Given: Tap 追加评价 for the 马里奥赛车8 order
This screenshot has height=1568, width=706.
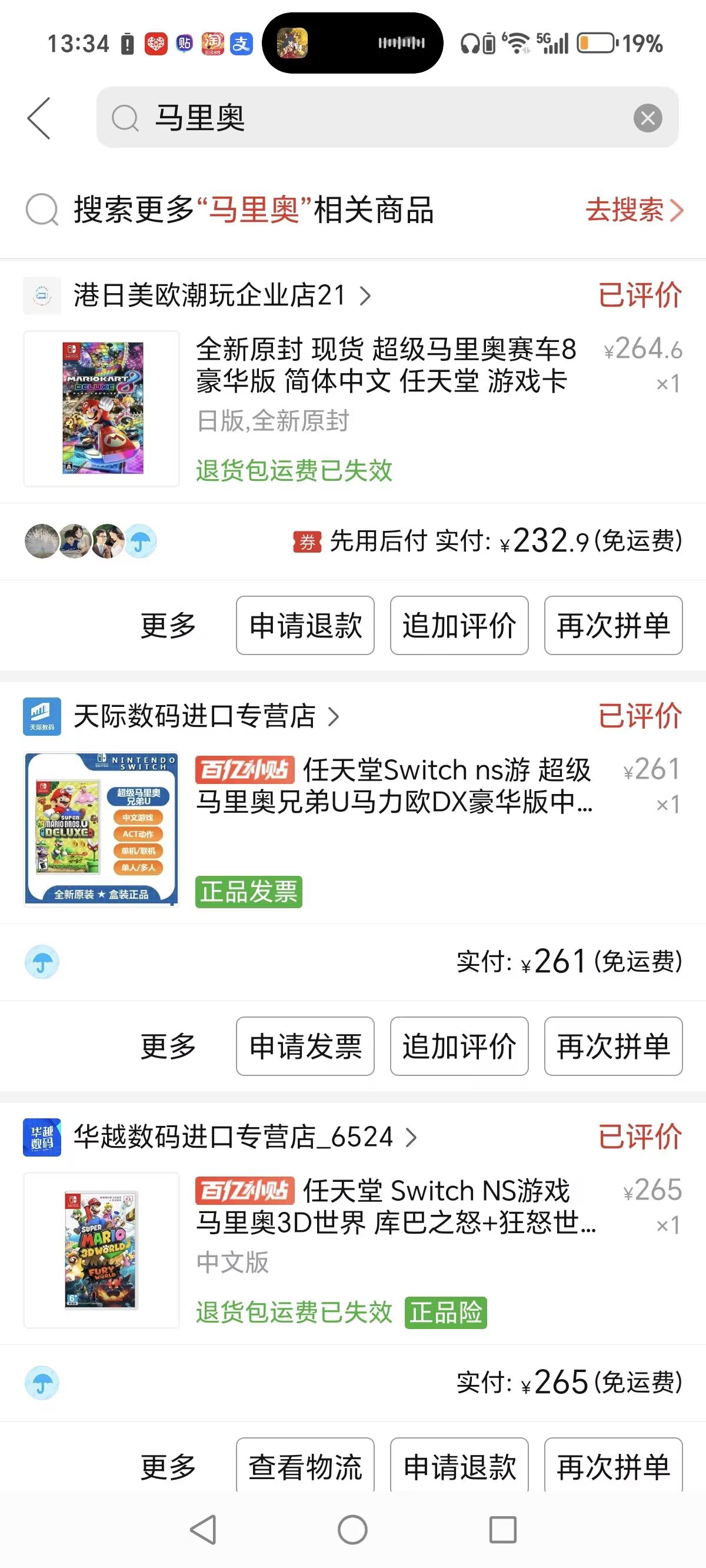Looking at the screenshot, I should click(459, 625).
